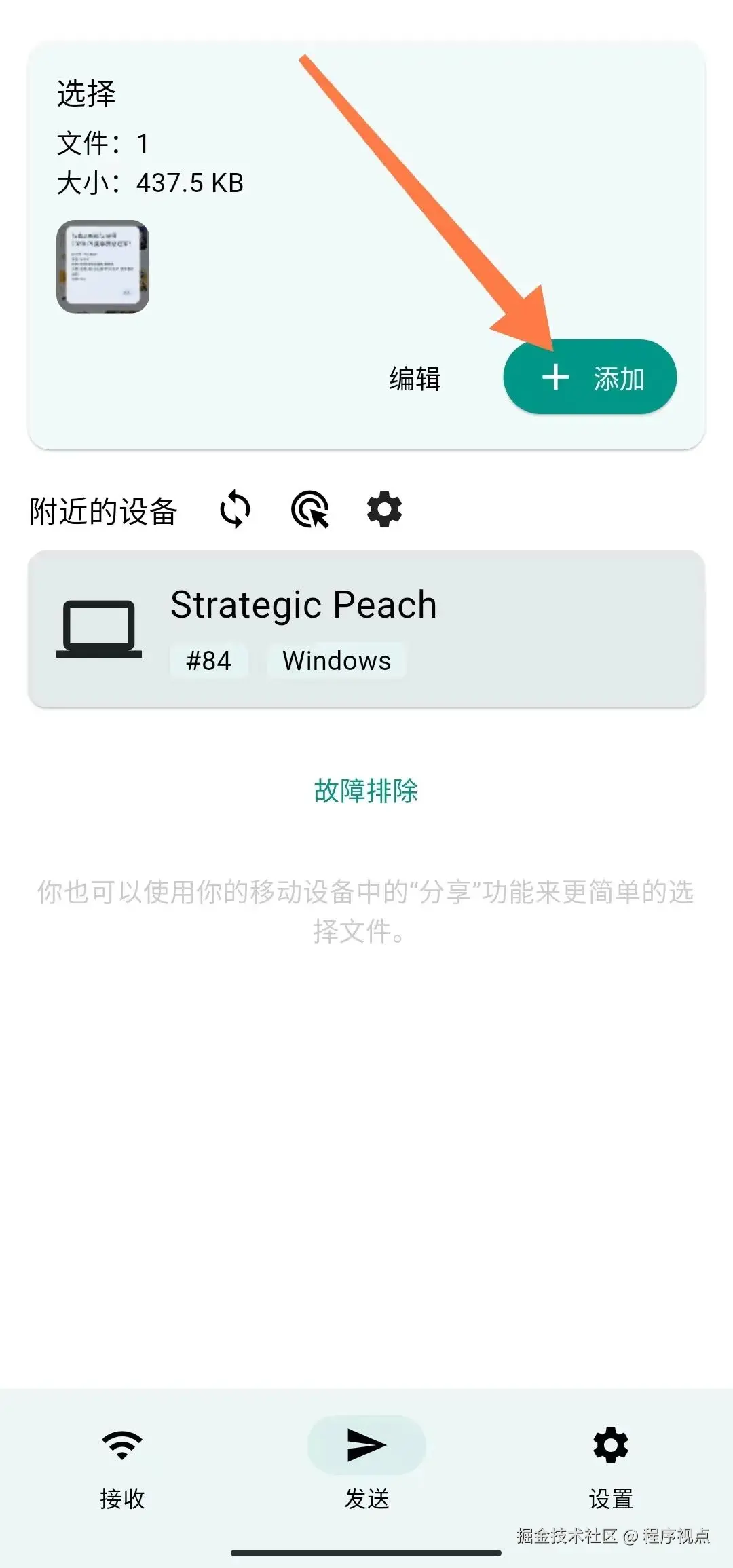Tap 编辑 to edit the selection
This screenshot has height=1568, width=733.
[415, 378]
